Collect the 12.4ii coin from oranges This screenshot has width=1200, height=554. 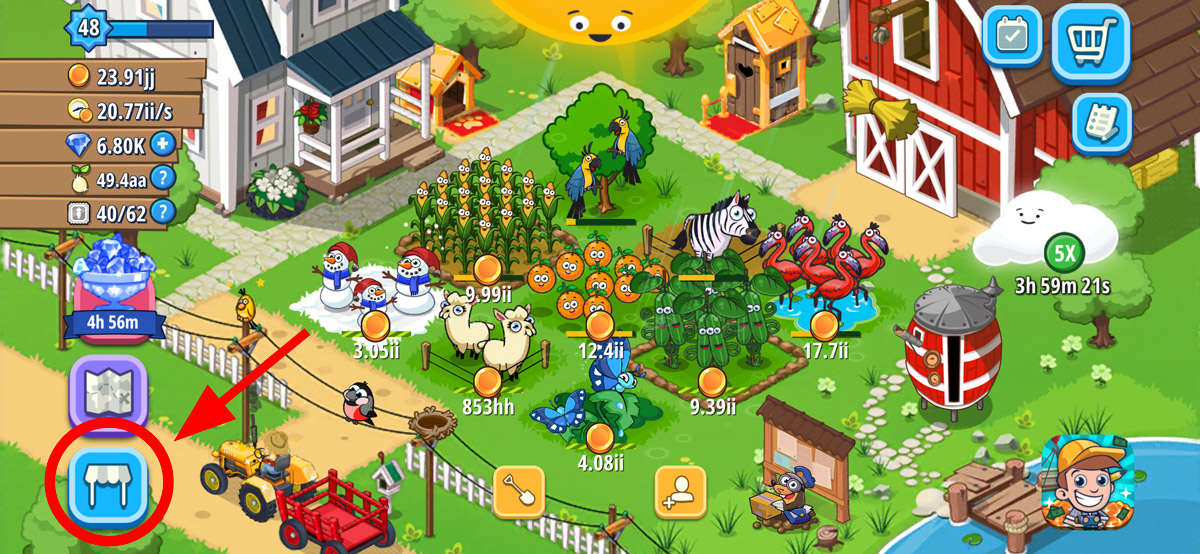coord(598,326)
